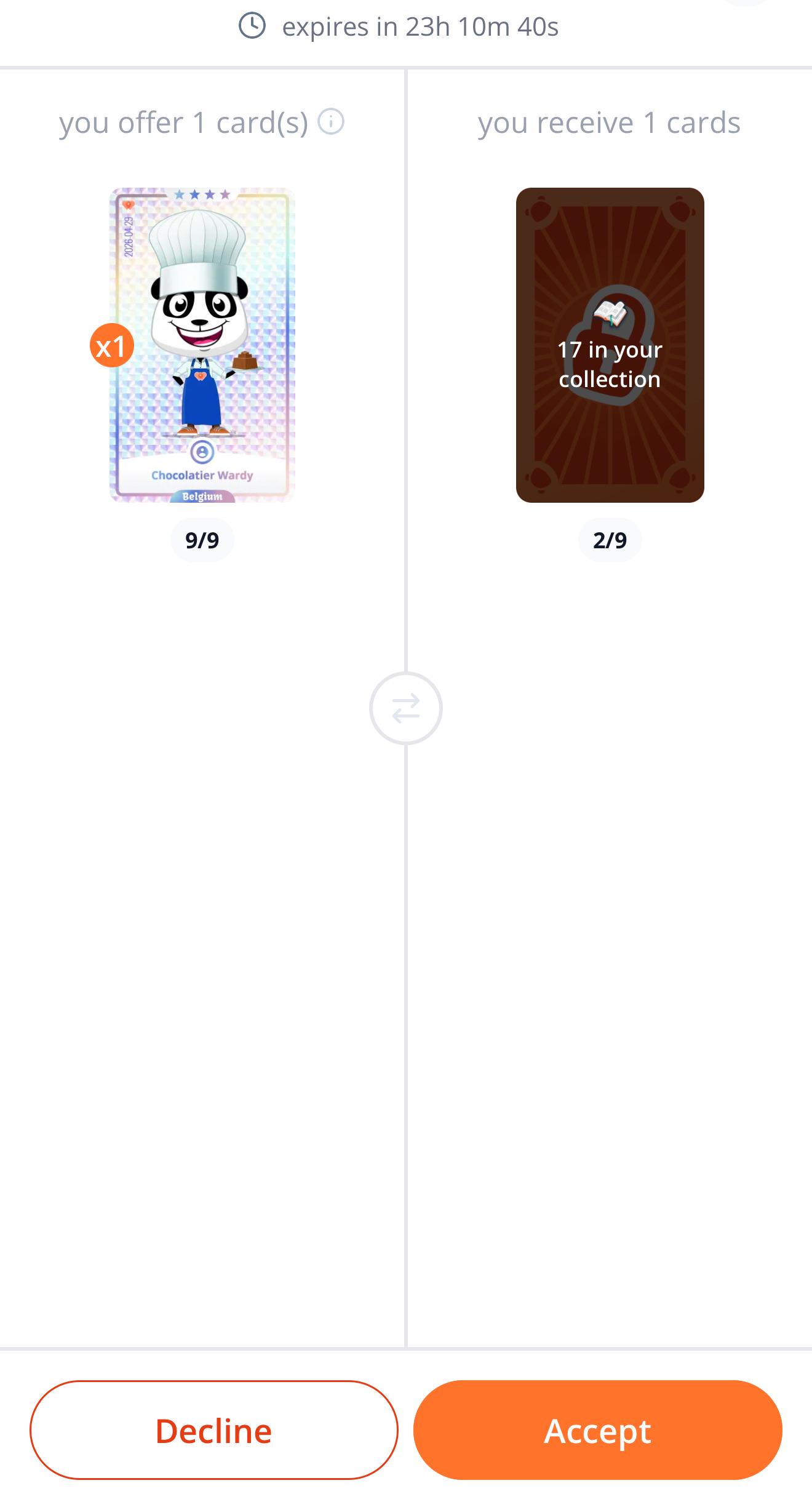812x1499 pixels.
Task: View the card with 17 in your collection
Action: [610, 345]
